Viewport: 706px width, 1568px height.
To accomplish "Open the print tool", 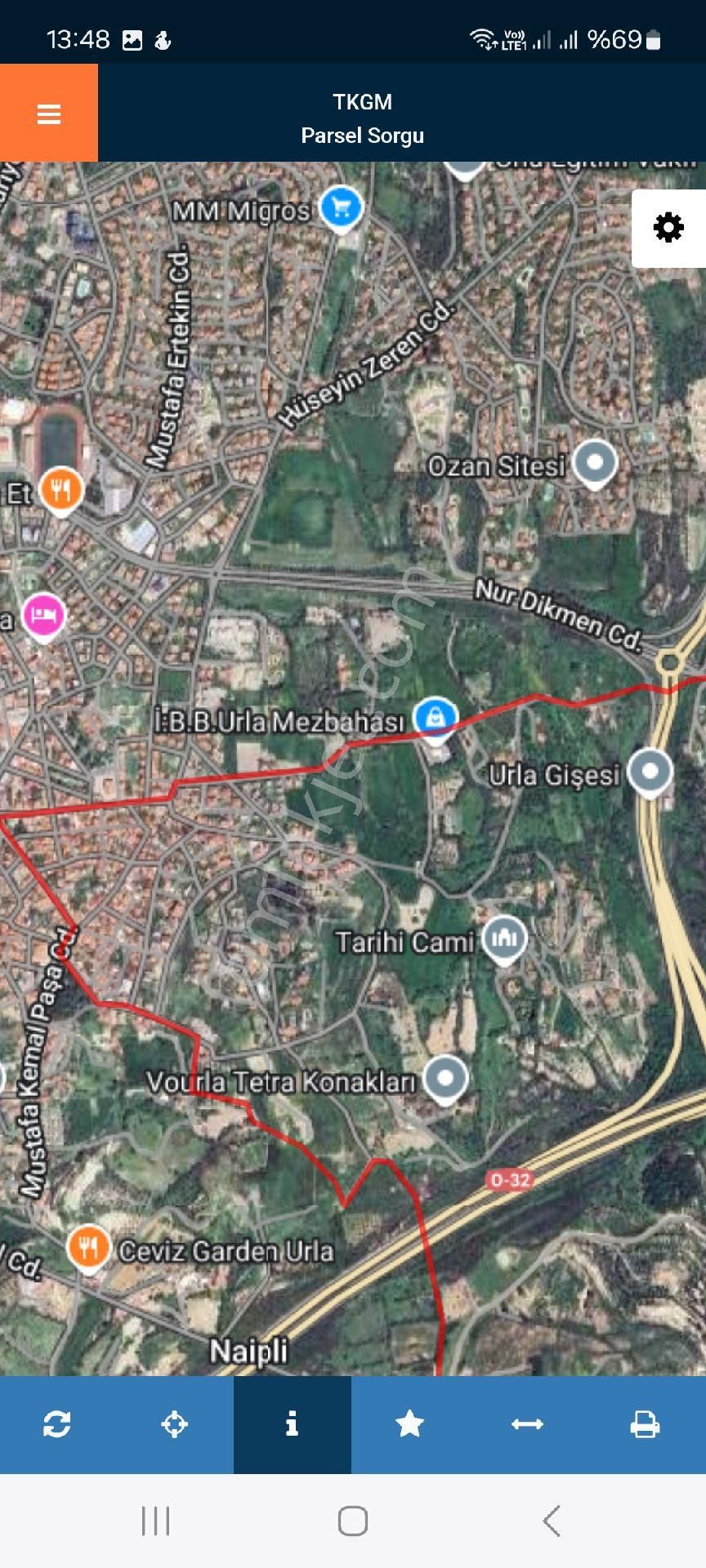I will (x=646, y=1425).
